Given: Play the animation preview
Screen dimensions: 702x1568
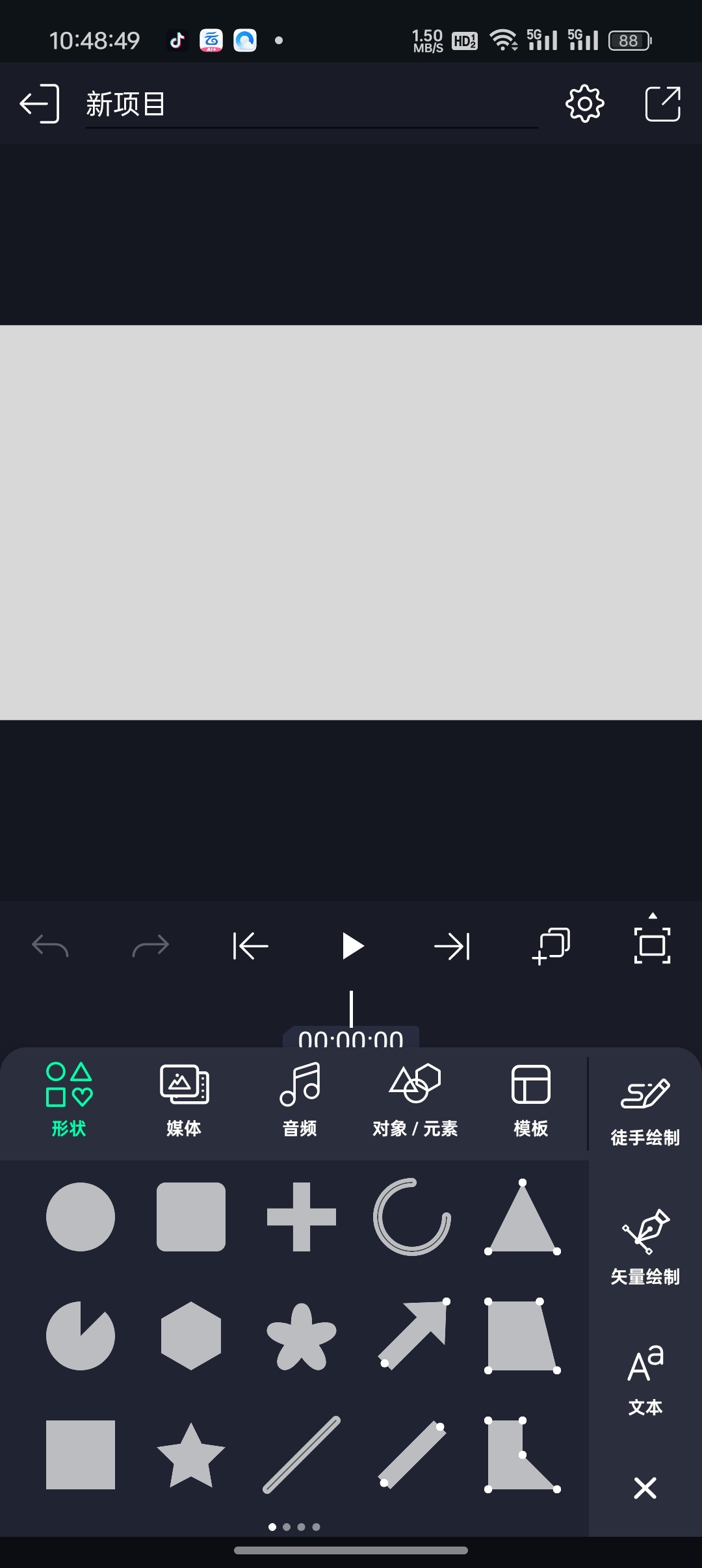Looking at the screenshot, I should point(352,946).
